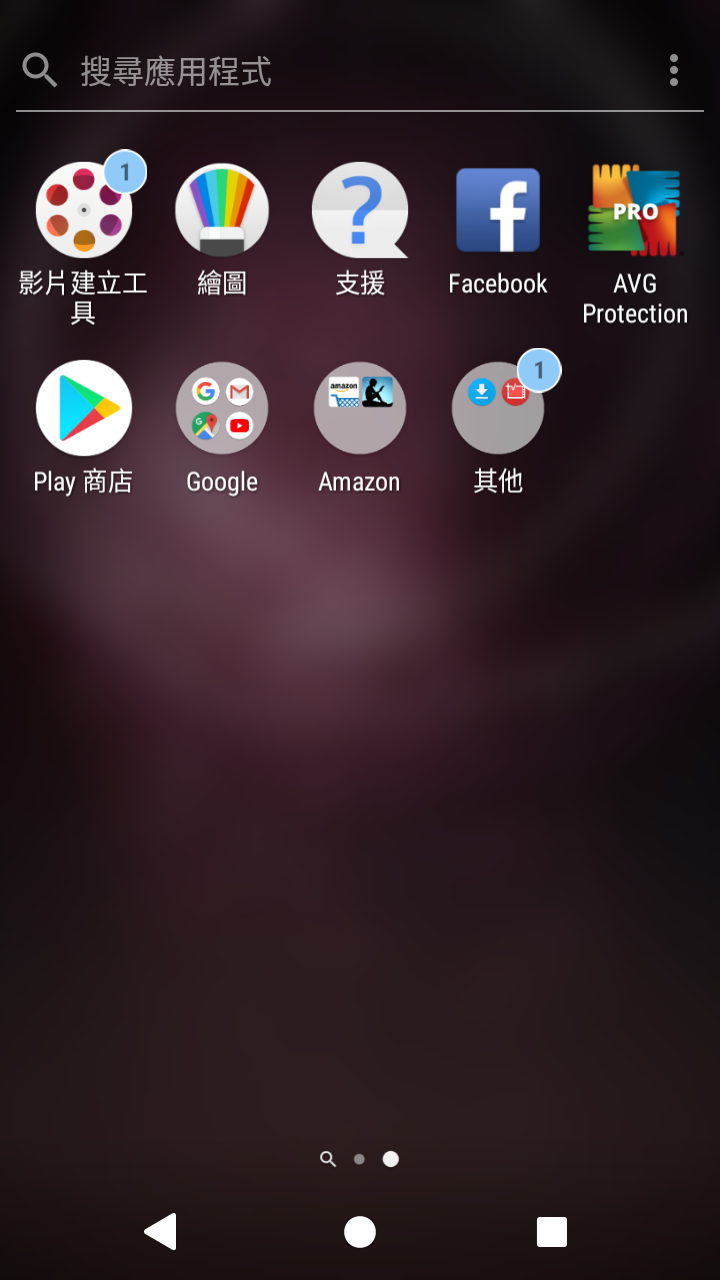The width and height of the screenshot is (720, 1280).
Task: Expand the Google folder
Action: 222,408
